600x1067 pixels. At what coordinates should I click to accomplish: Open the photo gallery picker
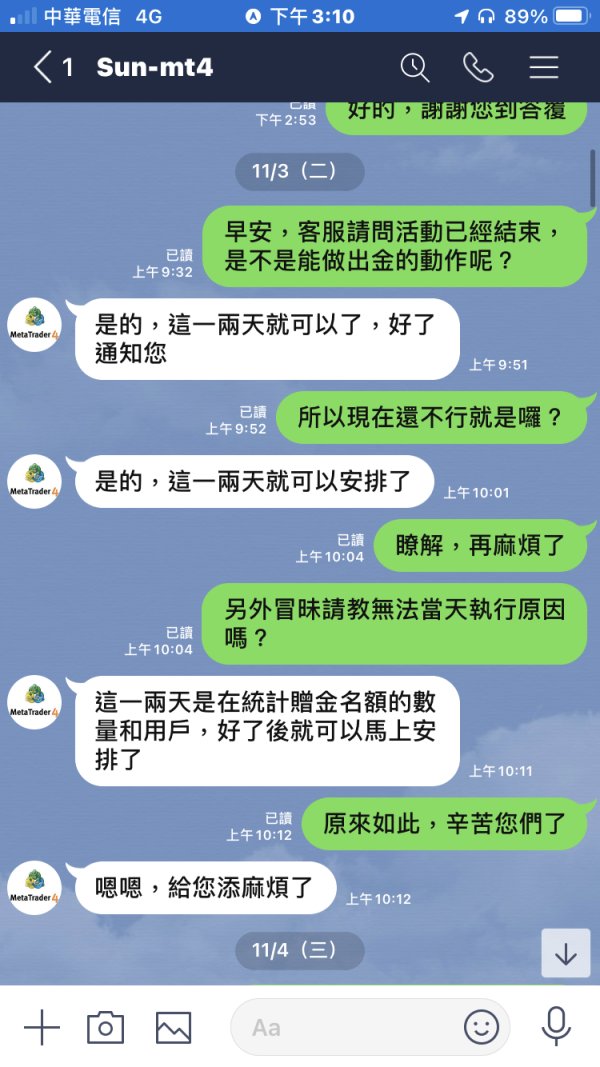coord(173,1027)
